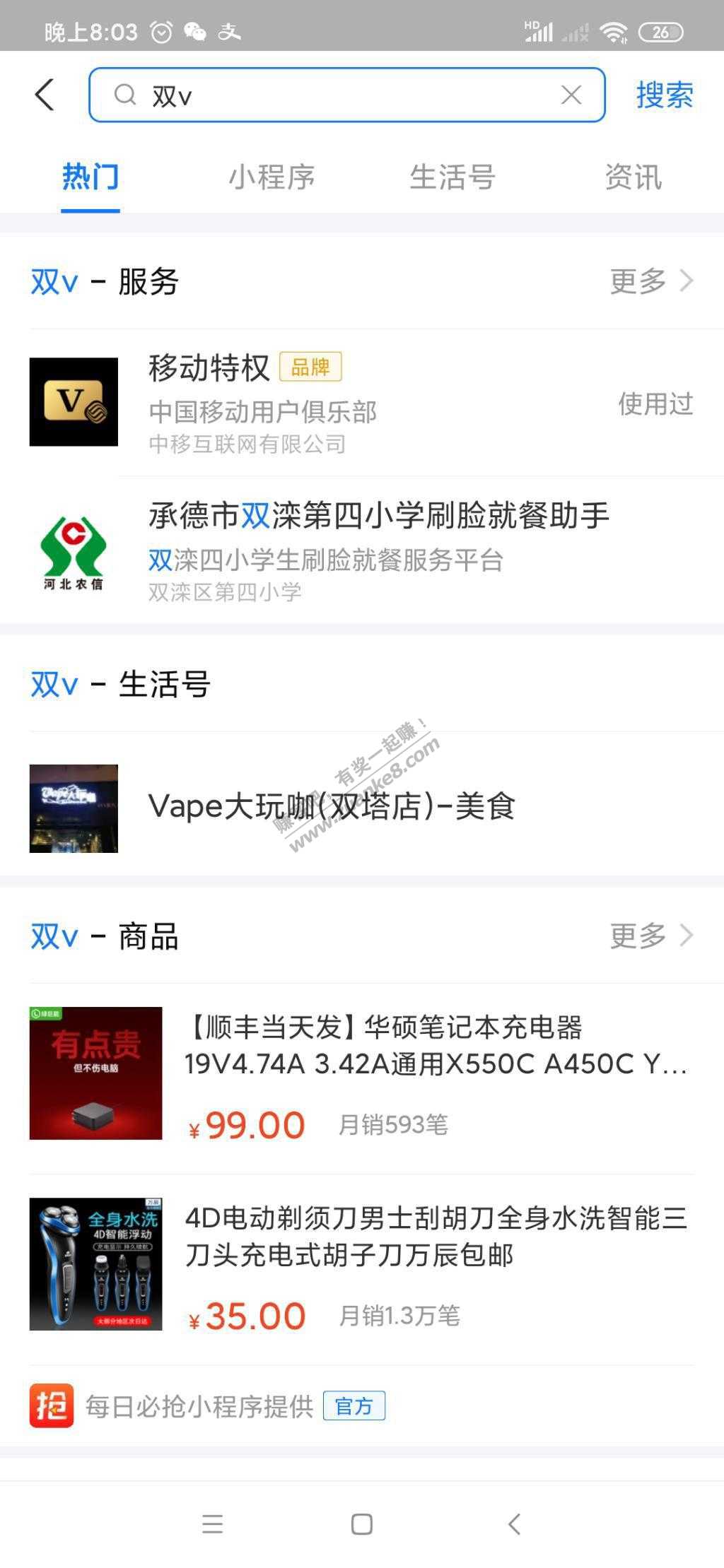724x1568 pixels.
Task: Switch to the 资讯 tab
Action: [633, 177]
